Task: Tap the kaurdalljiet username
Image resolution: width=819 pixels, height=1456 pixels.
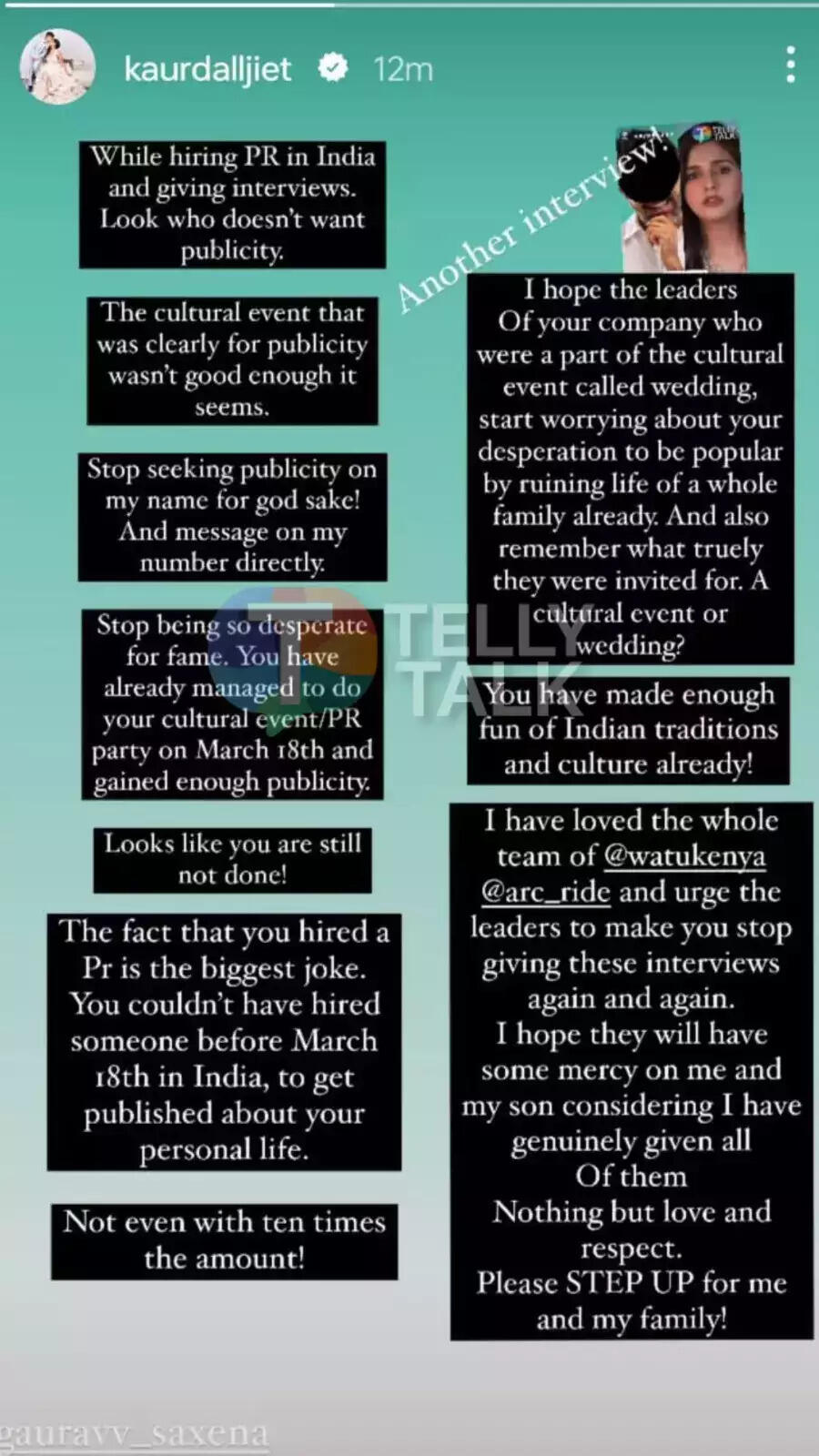Action: pyautogui.click(x=207, y=69)
